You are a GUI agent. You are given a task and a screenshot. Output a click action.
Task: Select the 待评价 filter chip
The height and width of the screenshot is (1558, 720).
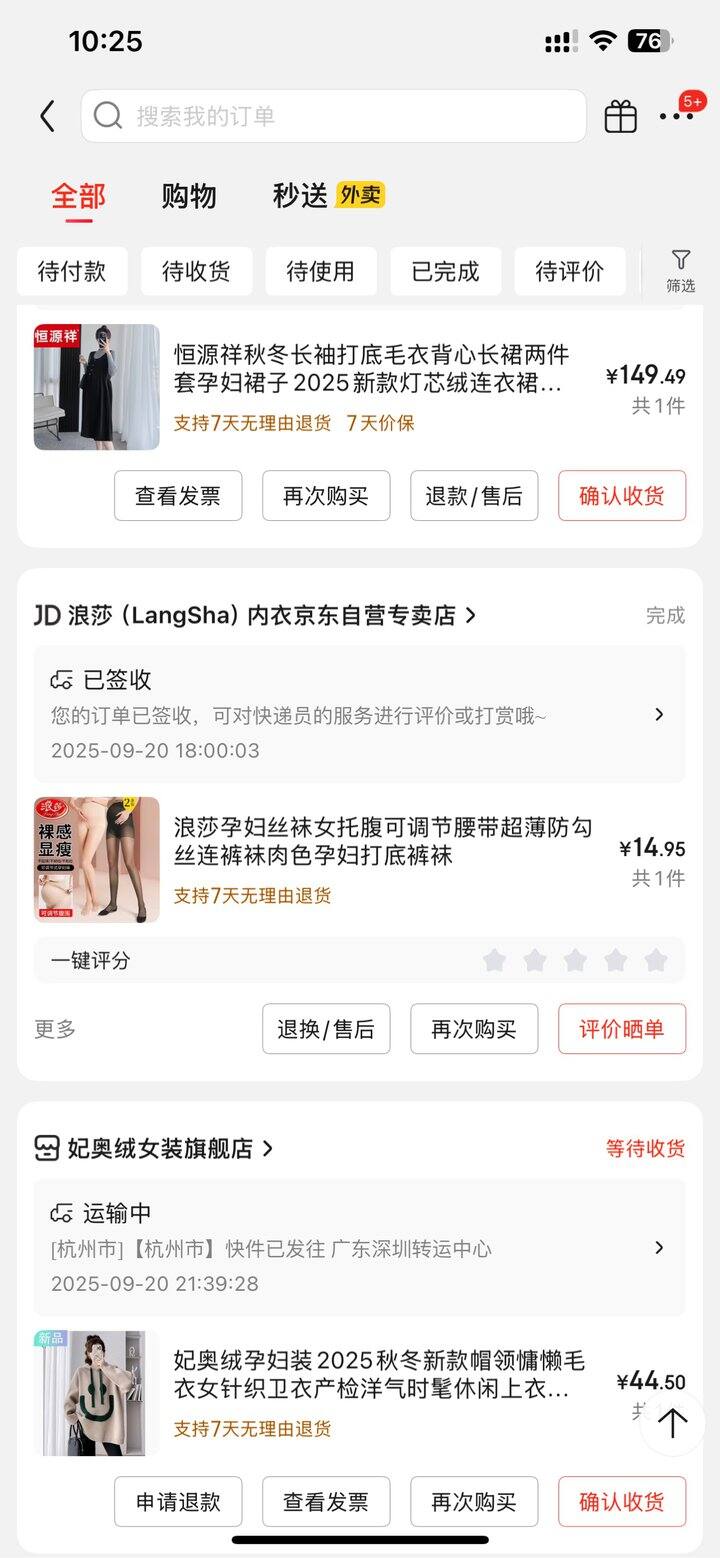point(570,271)
